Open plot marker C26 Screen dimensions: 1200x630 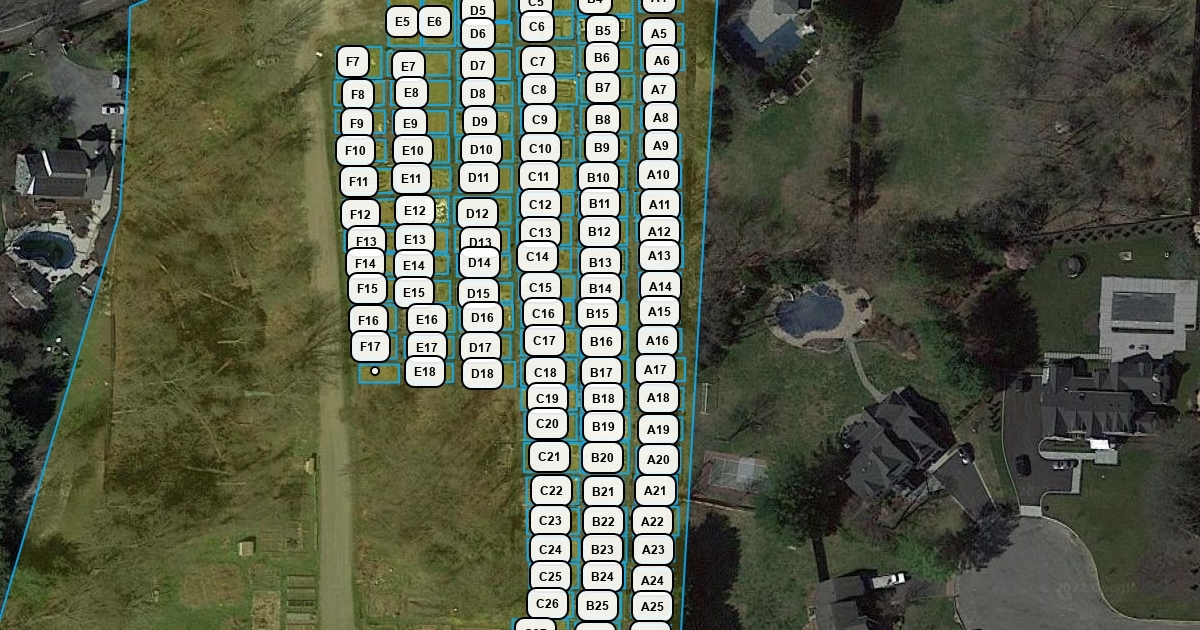pos(547,603)
